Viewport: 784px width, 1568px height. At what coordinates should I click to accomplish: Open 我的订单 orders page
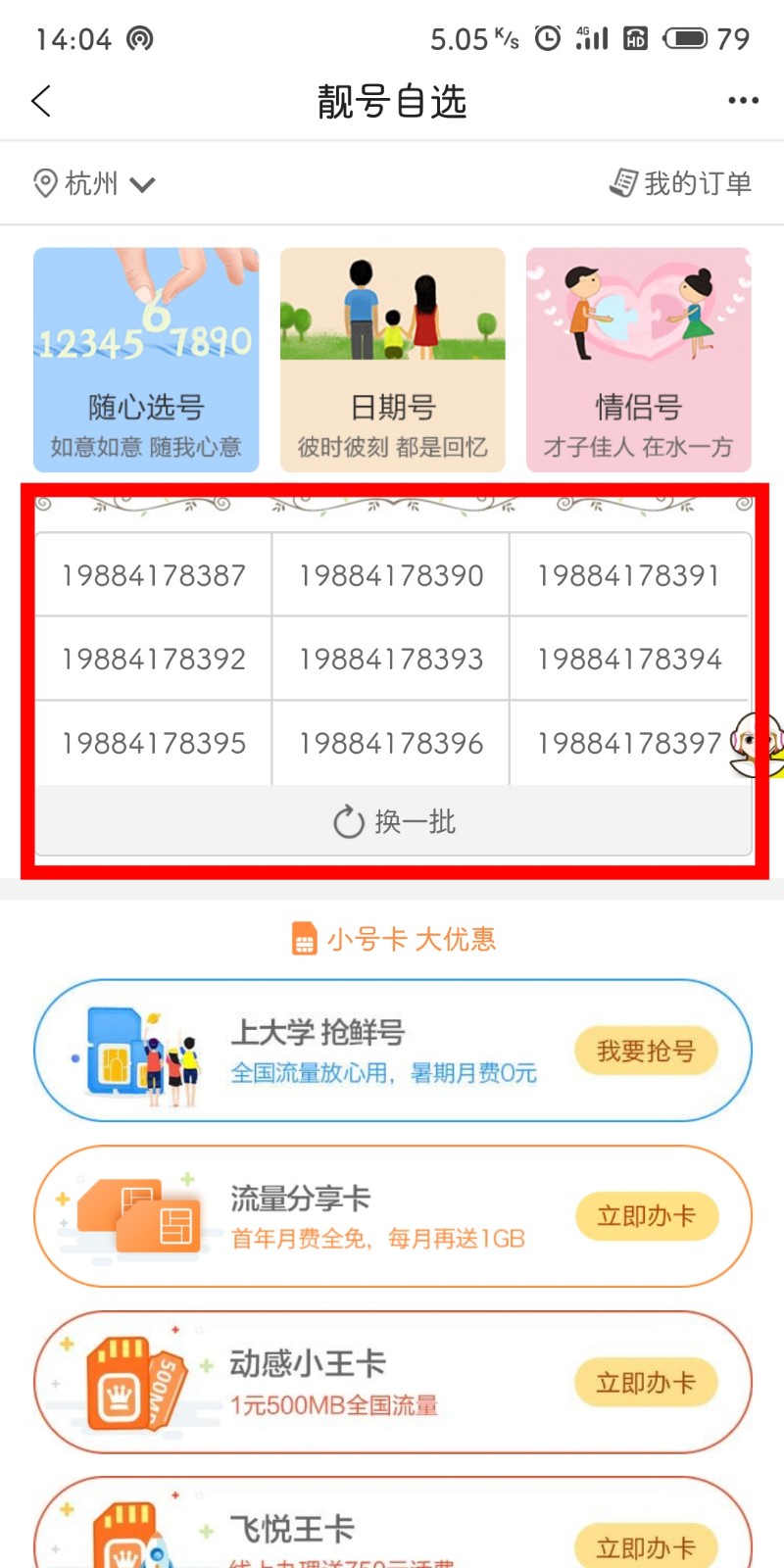click(x=681, y=183)
